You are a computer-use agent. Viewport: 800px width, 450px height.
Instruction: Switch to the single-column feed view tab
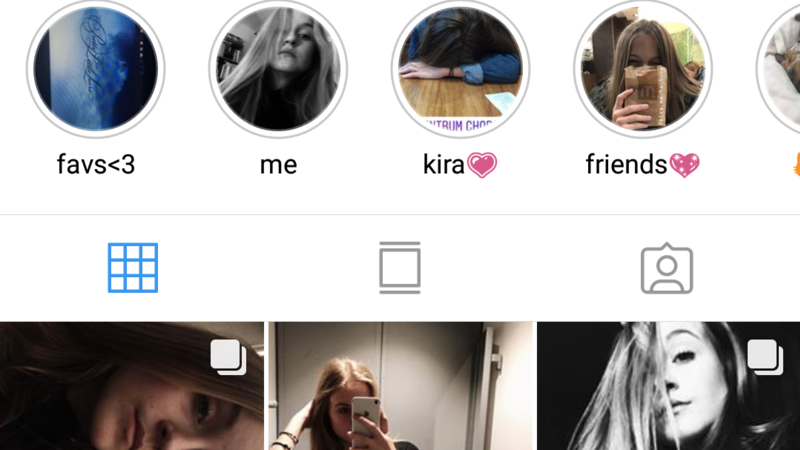pos(400,268)
